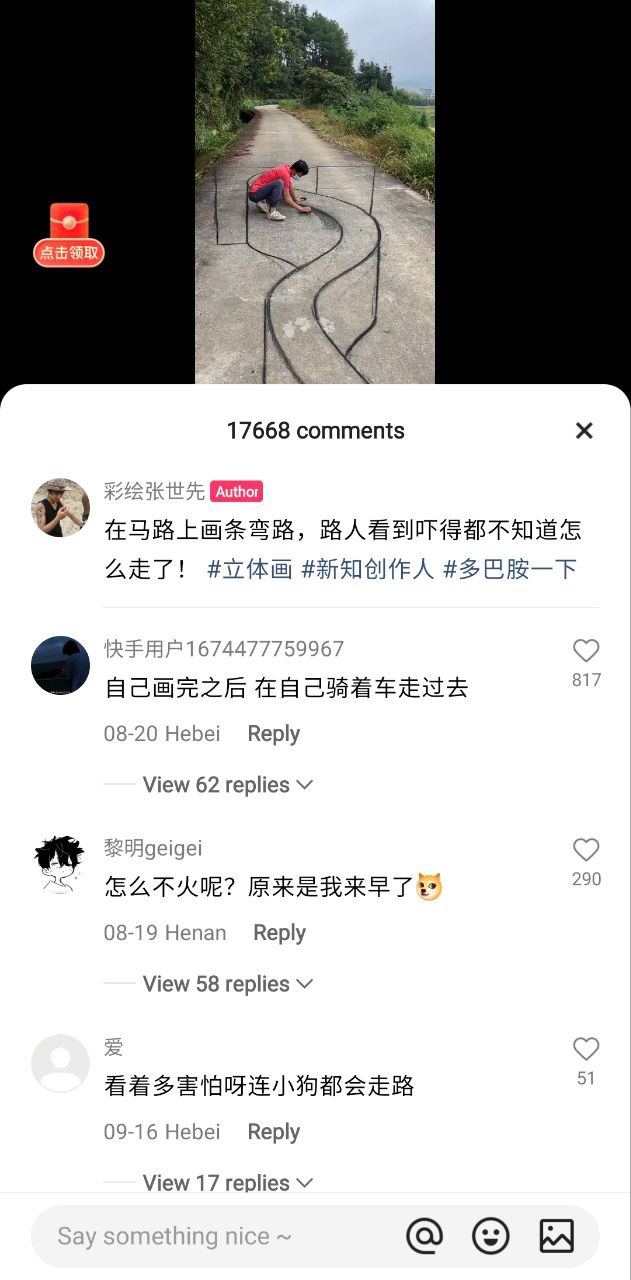Screen dimensions: 631x1280
Task: Expand View 62 replies
Action: 227,785
